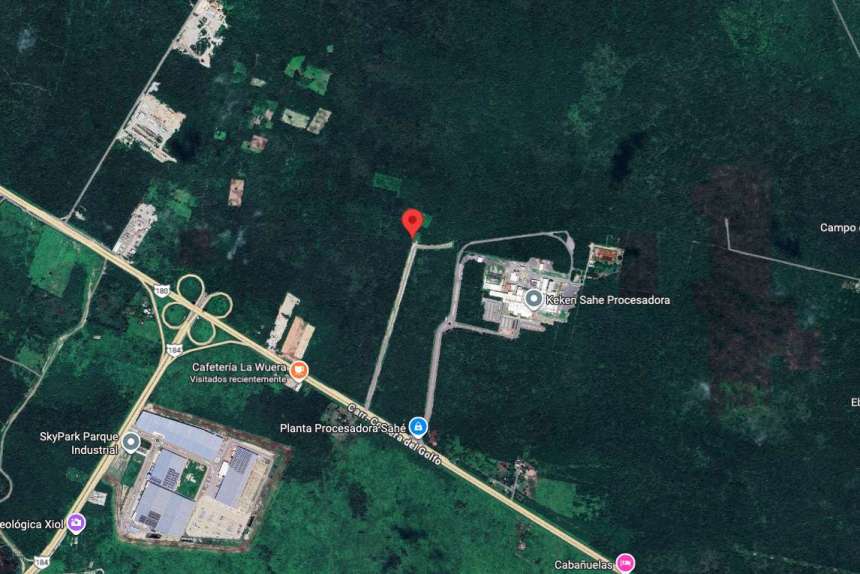Select the red dropped pin
This screenshot has width=860, height=574.
click(412, 223)
